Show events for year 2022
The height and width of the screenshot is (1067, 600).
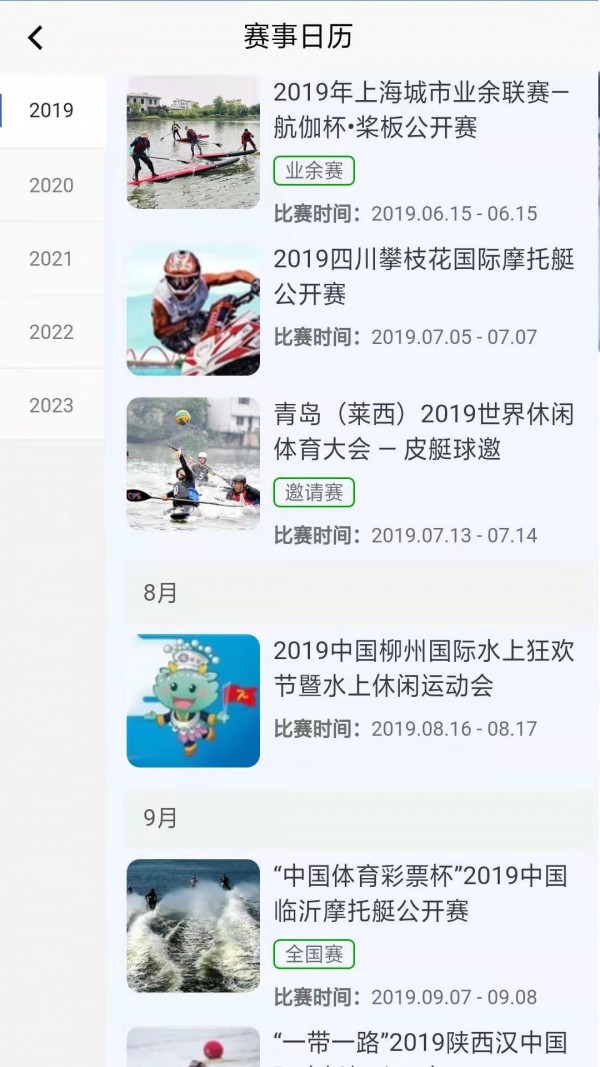click(x=52, y=332)
